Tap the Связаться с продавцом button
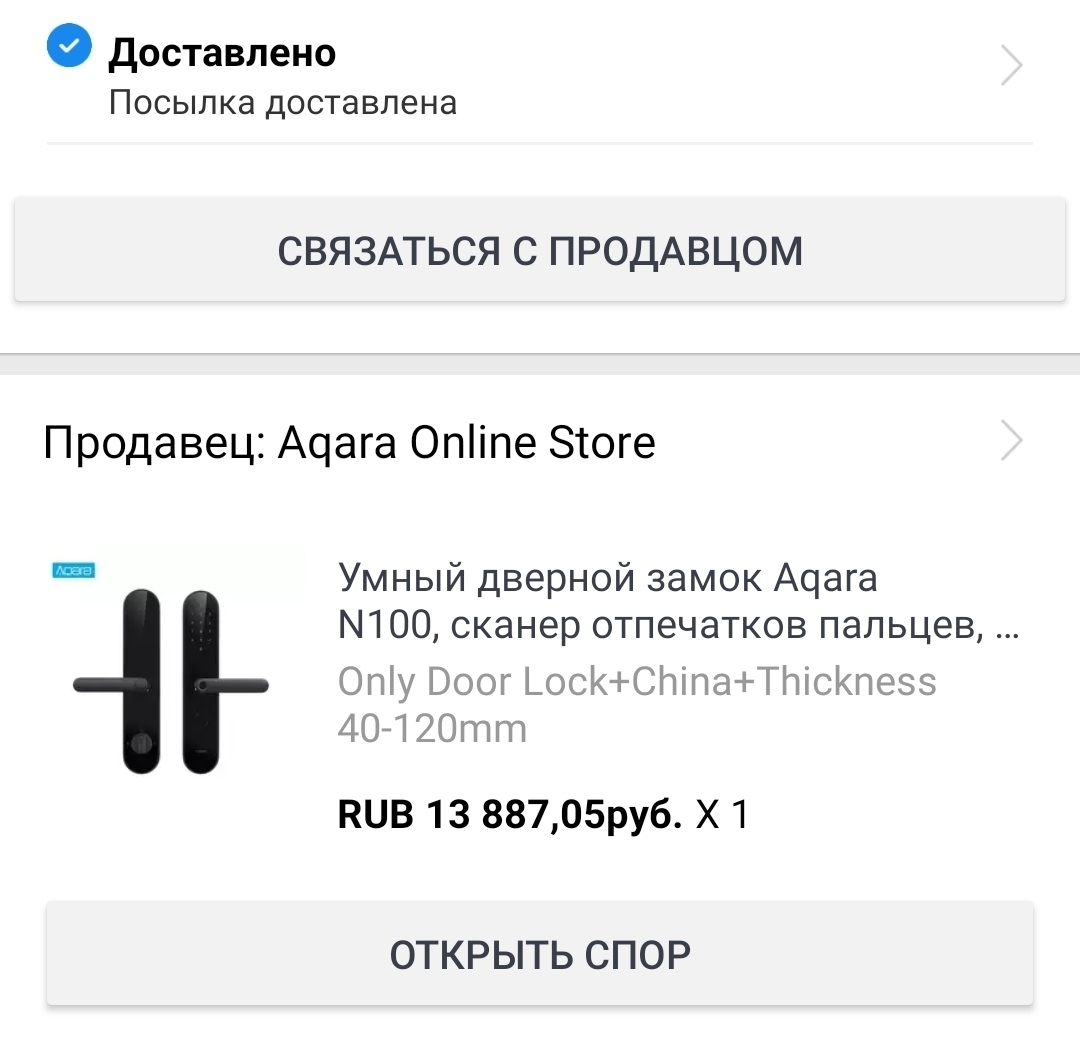 (x=540, y=250)
